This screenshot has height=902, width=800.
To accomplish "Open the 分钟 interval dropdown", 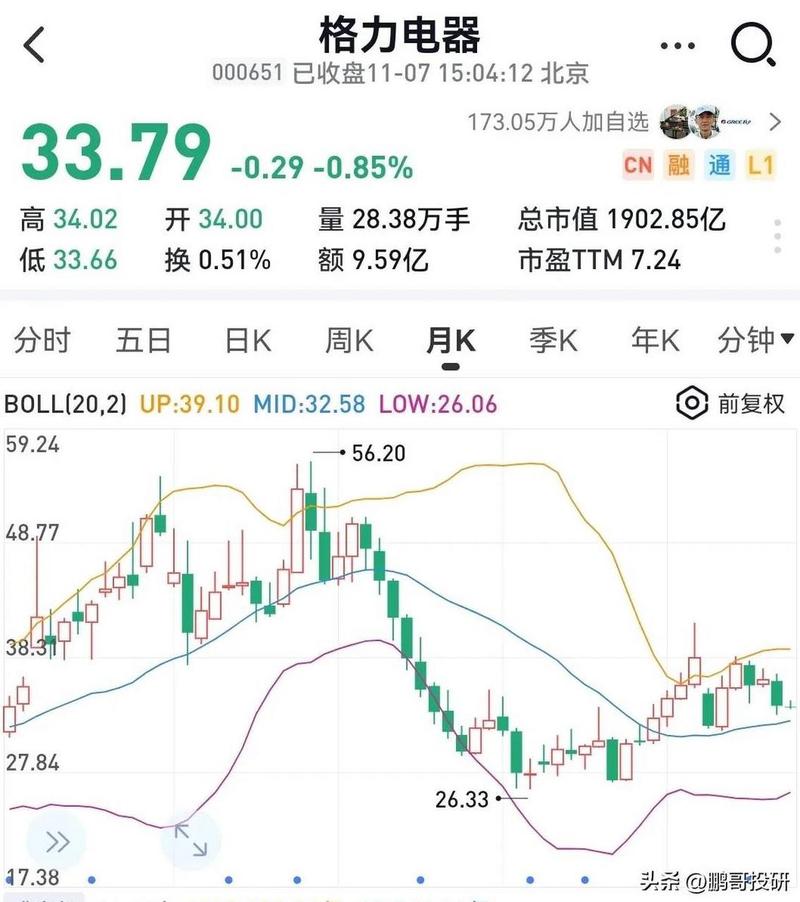I will (x=756, y=341).
